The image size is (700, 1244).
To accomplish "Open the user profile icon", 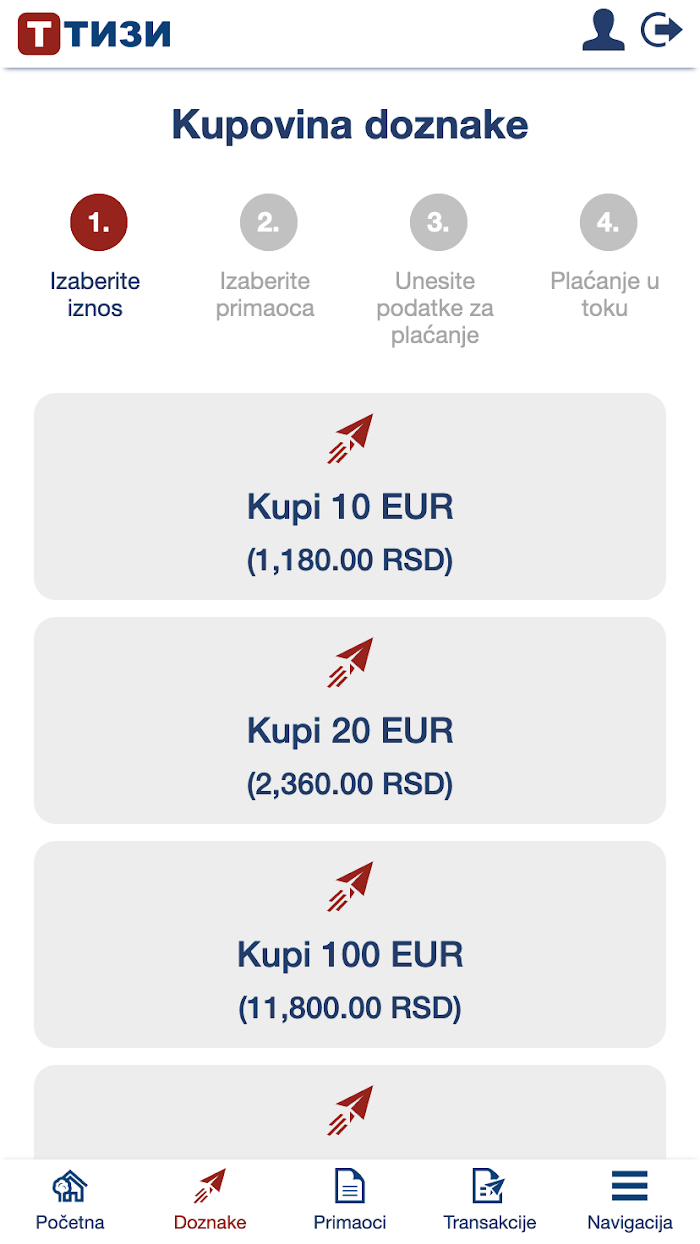I will point(603,30).
